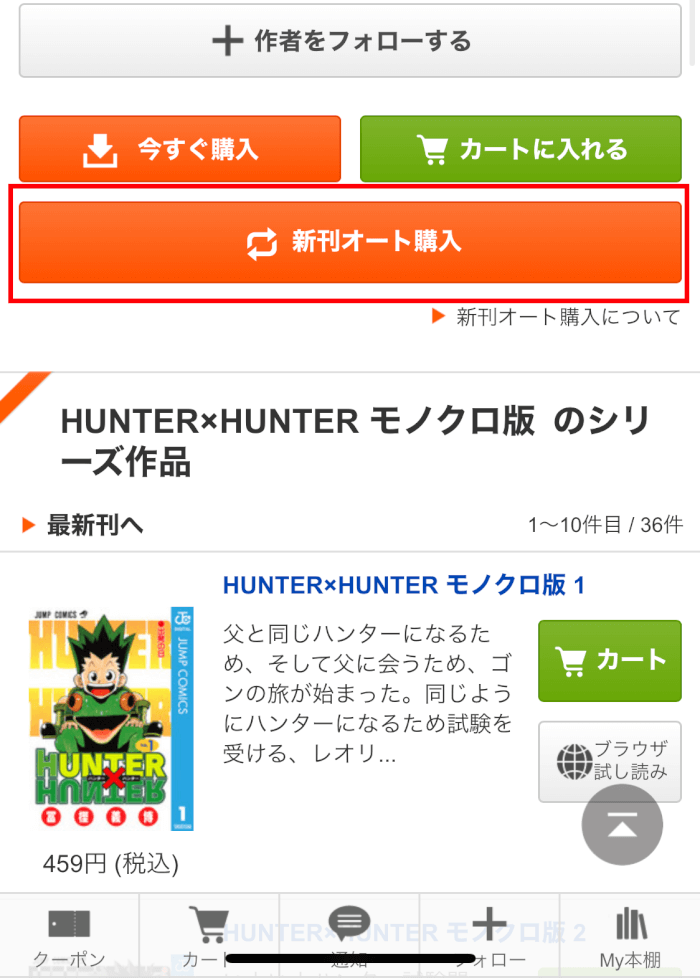Screen dimensions: 700x978
Task: Tap the volume 1 cover image
Action: coord(111,718)
